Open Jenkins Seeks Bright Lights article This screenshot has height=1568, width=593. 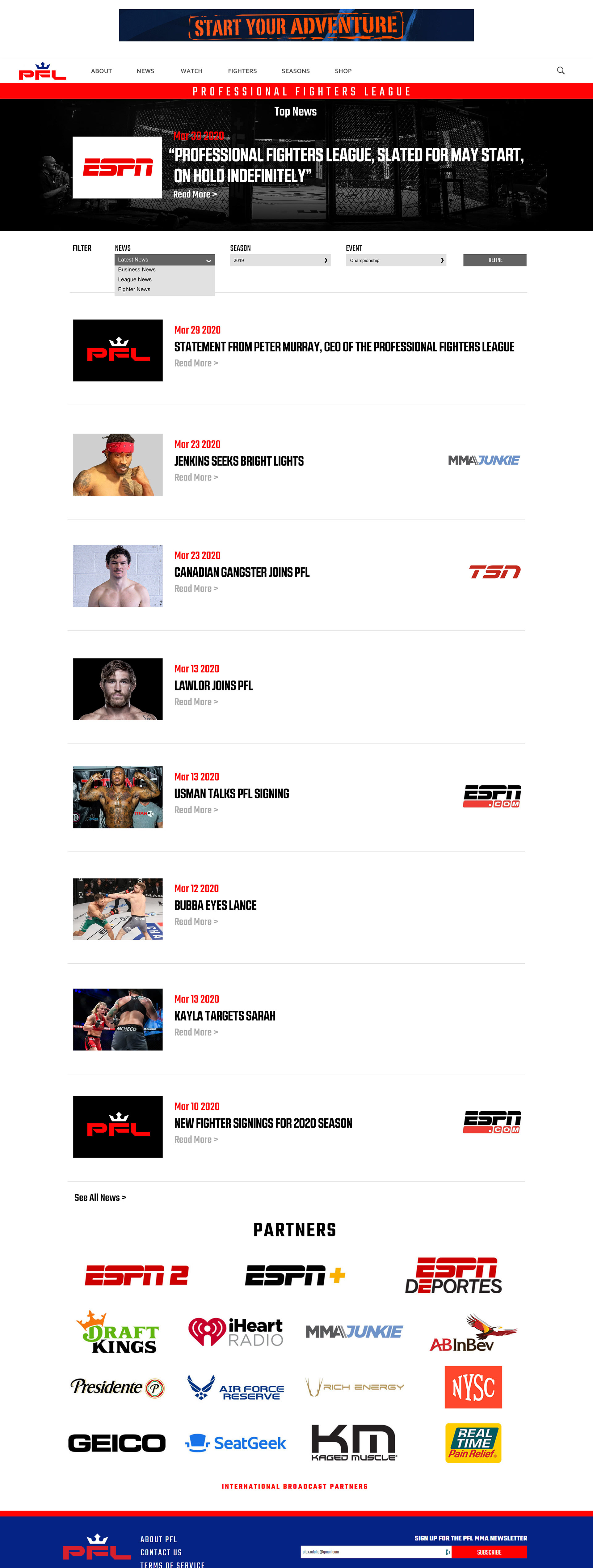tap(238, 461)
